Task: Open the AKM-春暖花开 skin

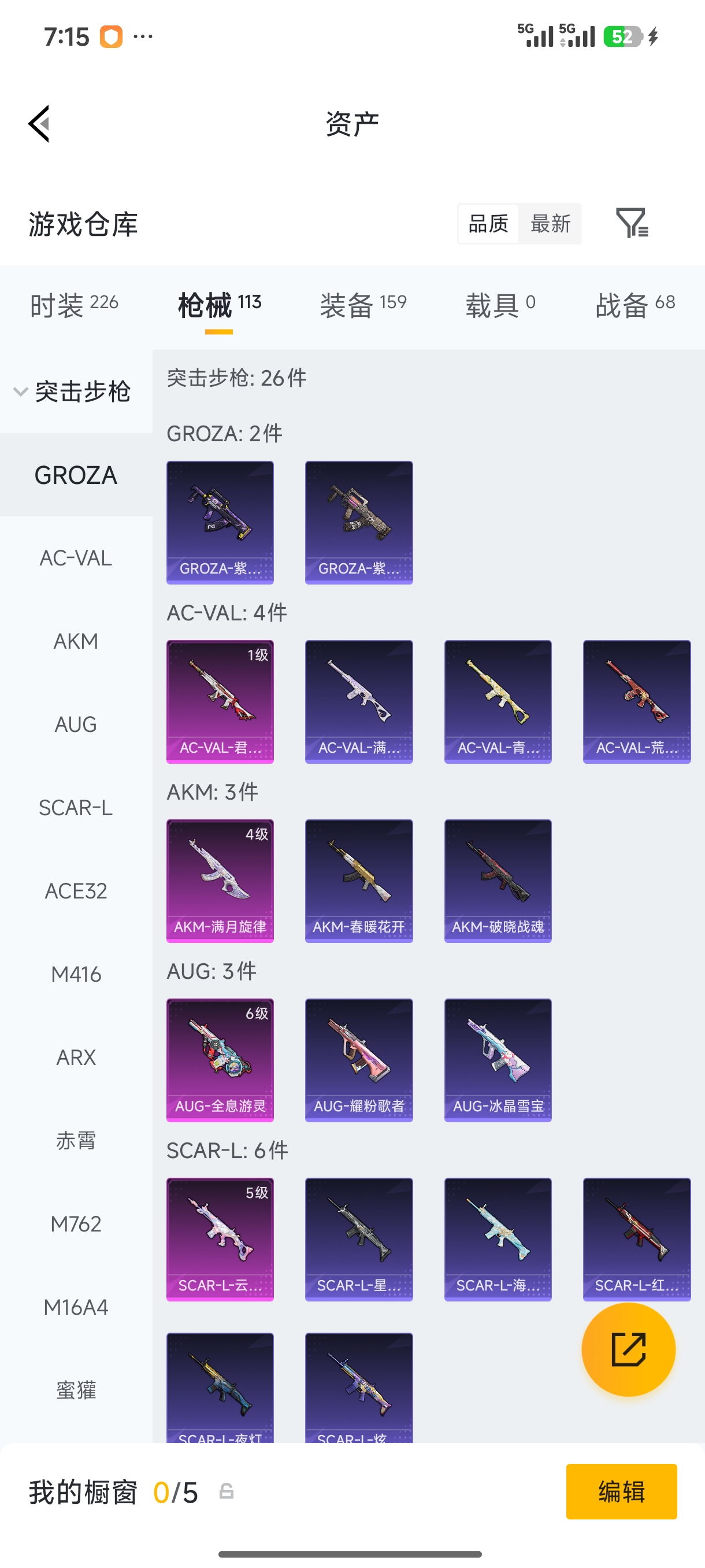Action: point(359,881)
